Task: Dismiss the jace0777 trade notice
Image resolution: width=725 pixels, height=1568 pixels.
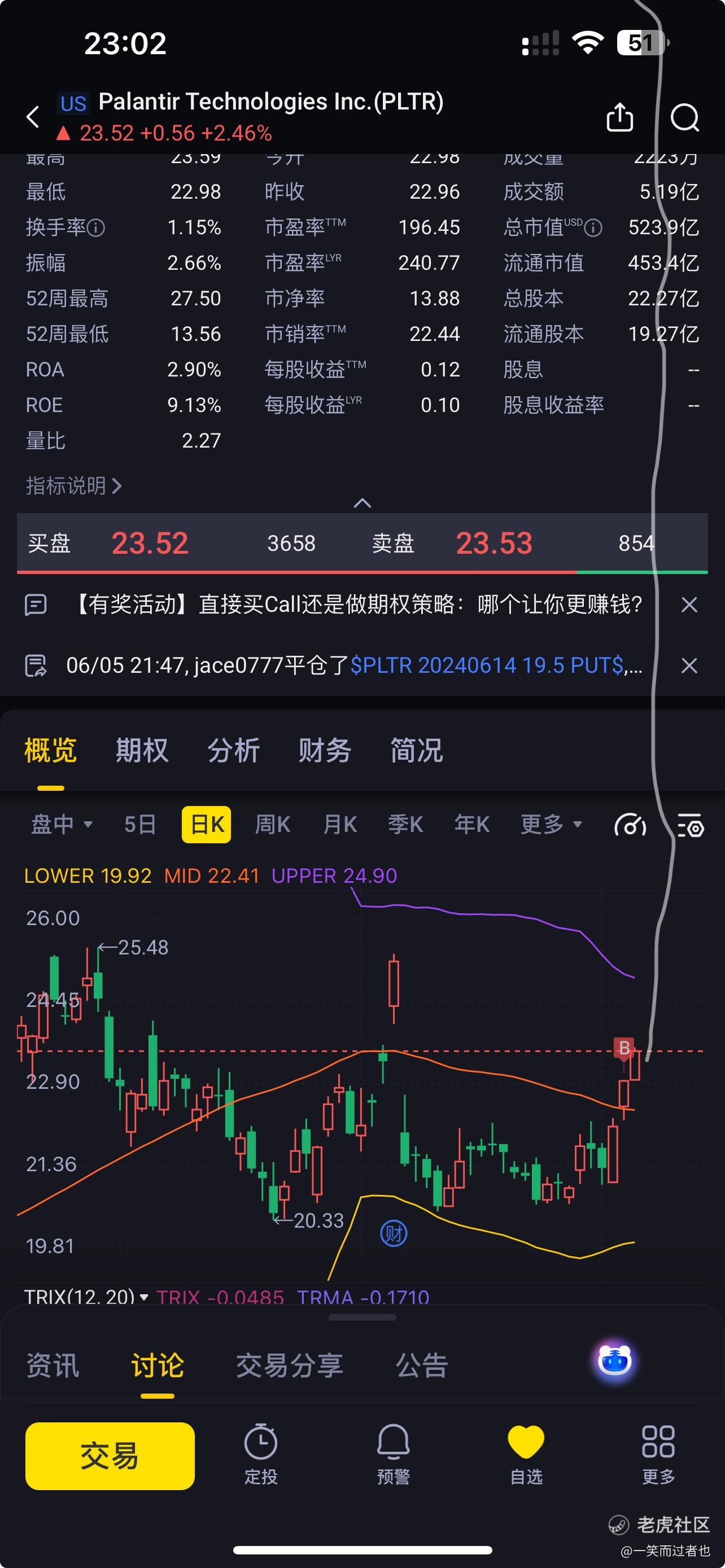Action: coord(688,665)
